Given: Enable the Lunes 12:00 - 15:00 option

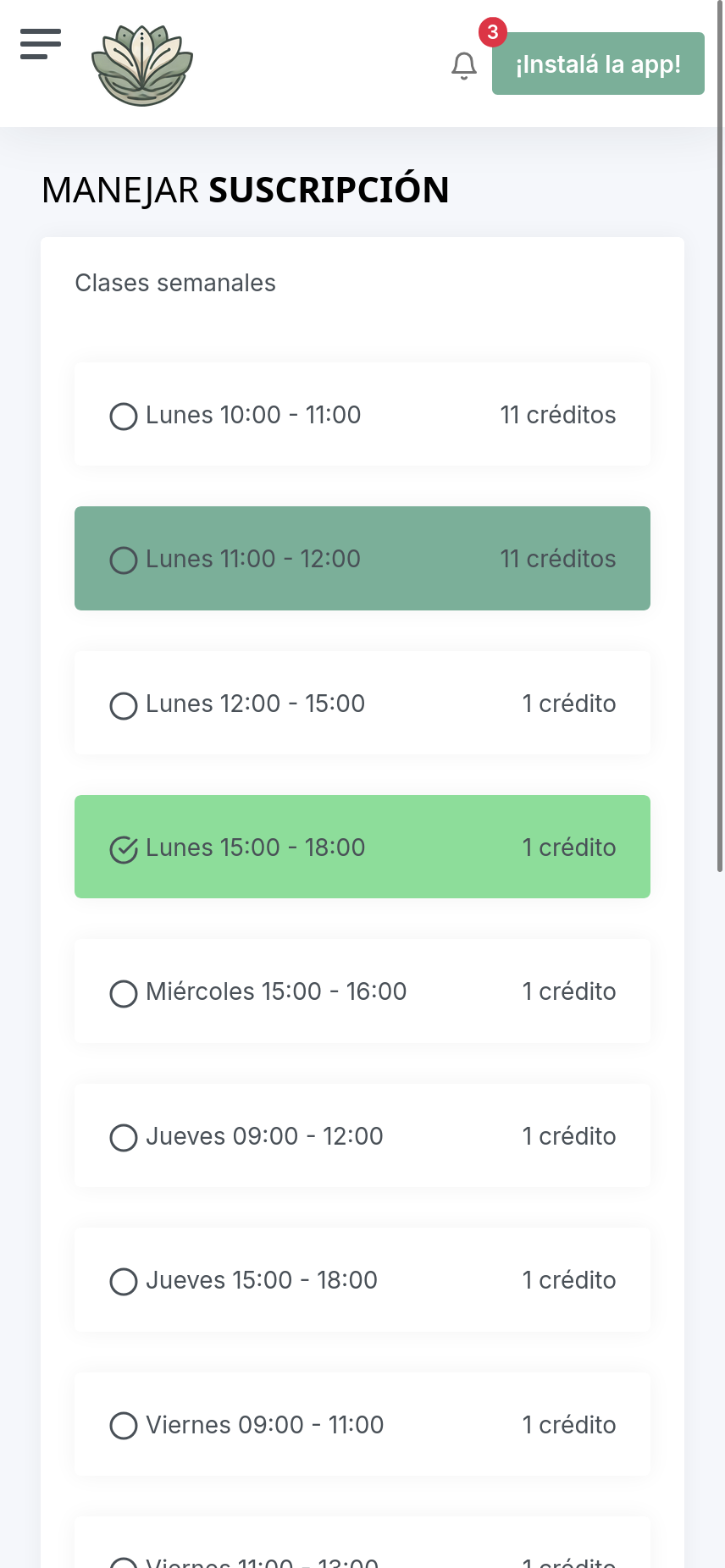Looking at the screenshot, I should point(124,704).
